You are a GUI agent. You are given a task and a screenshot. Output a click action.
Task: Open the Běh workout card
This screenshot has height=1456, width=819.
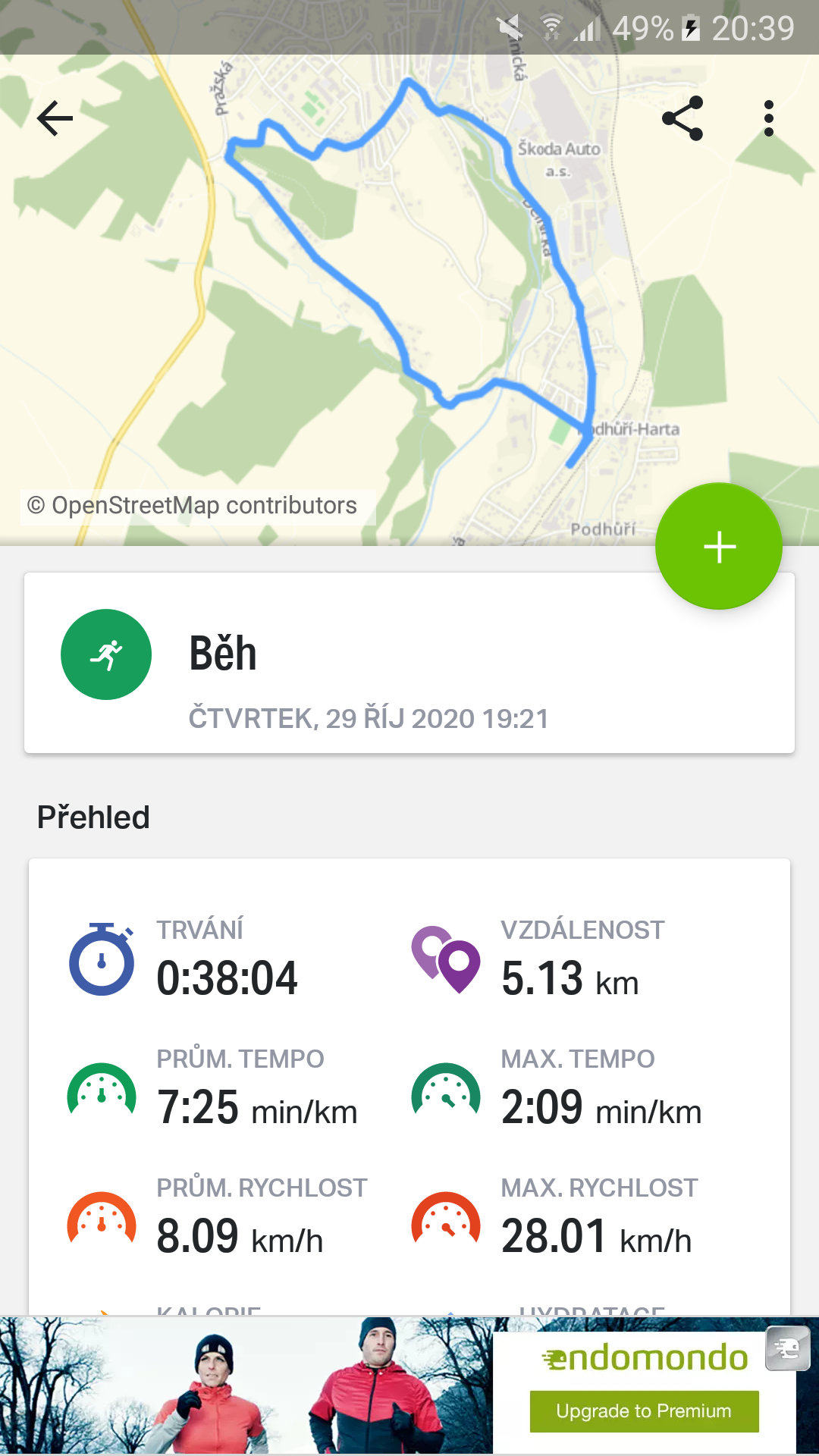point(409,663)
